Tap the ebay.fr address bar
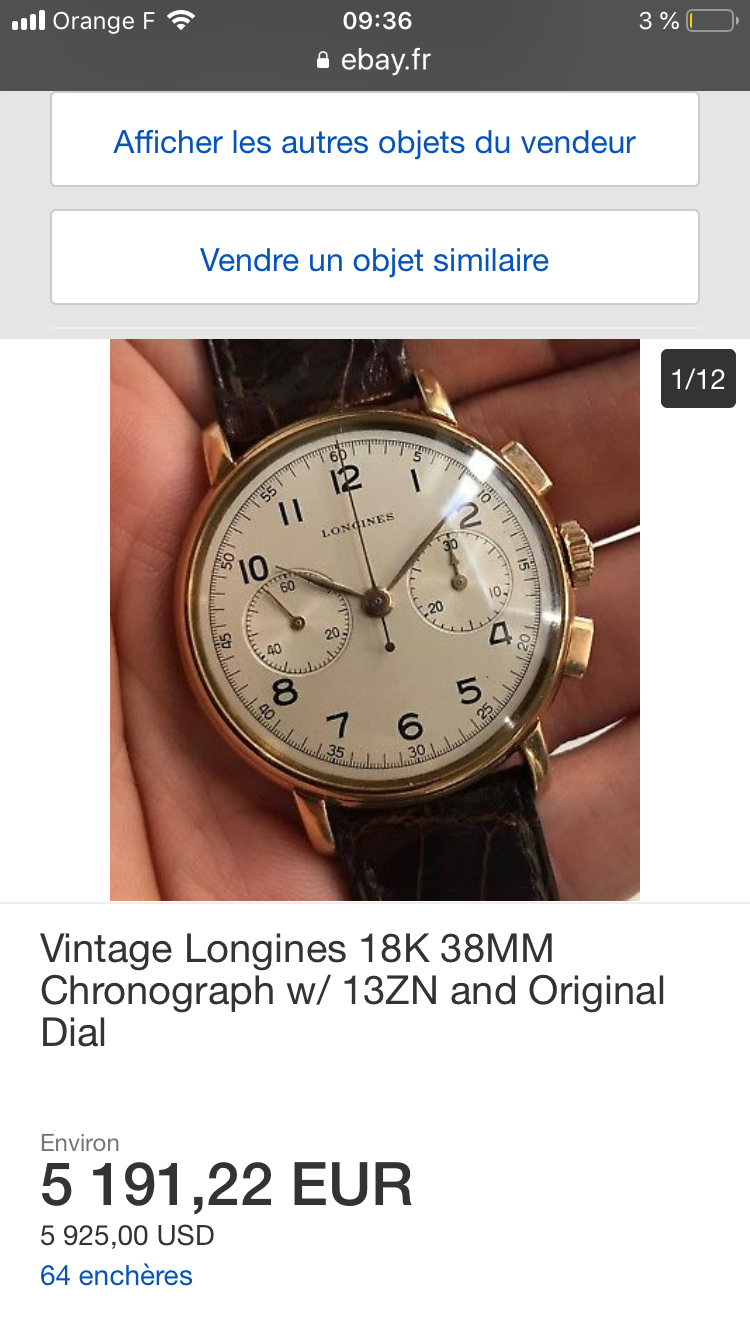The height and width of the screenshot is (1334, 750). [x=374, y=59]
